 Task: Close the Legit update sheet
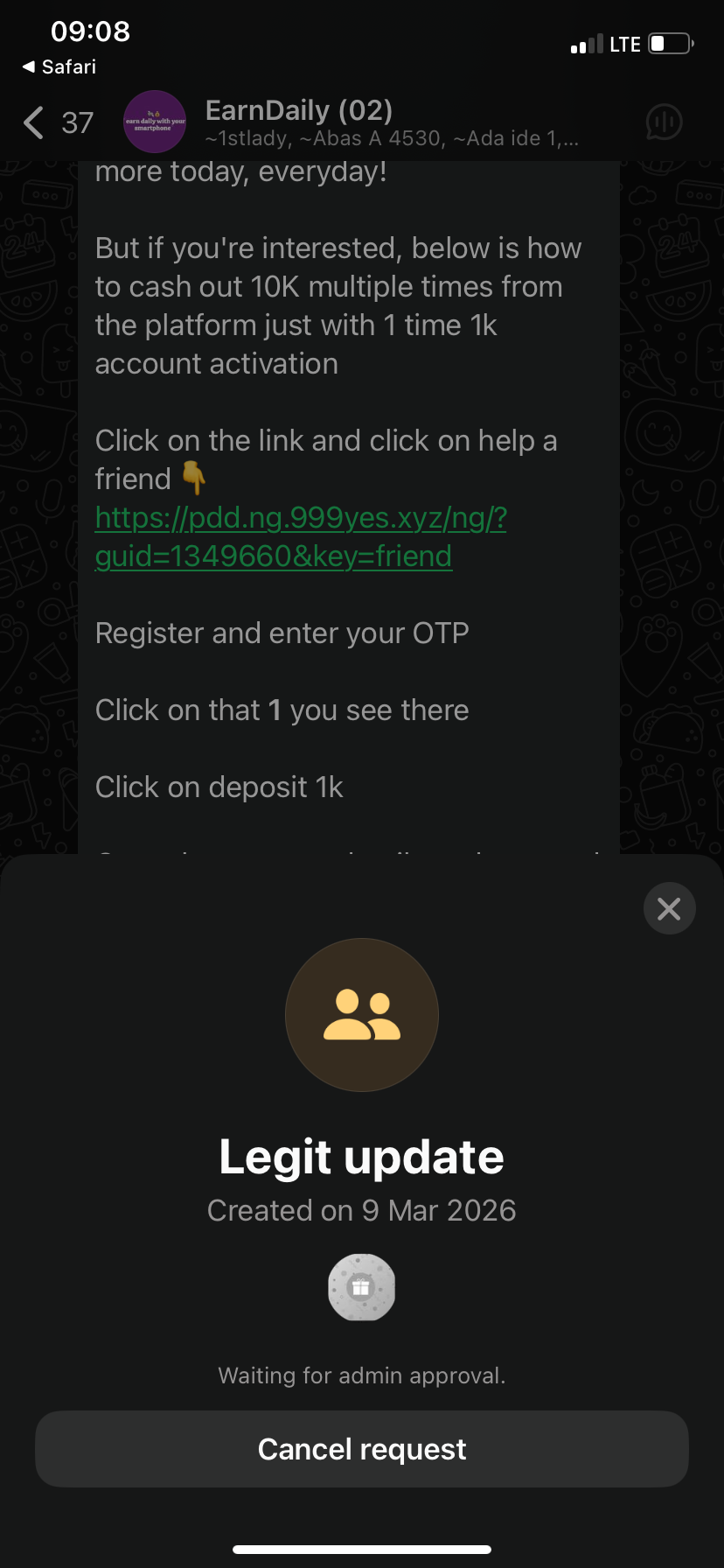669,908
